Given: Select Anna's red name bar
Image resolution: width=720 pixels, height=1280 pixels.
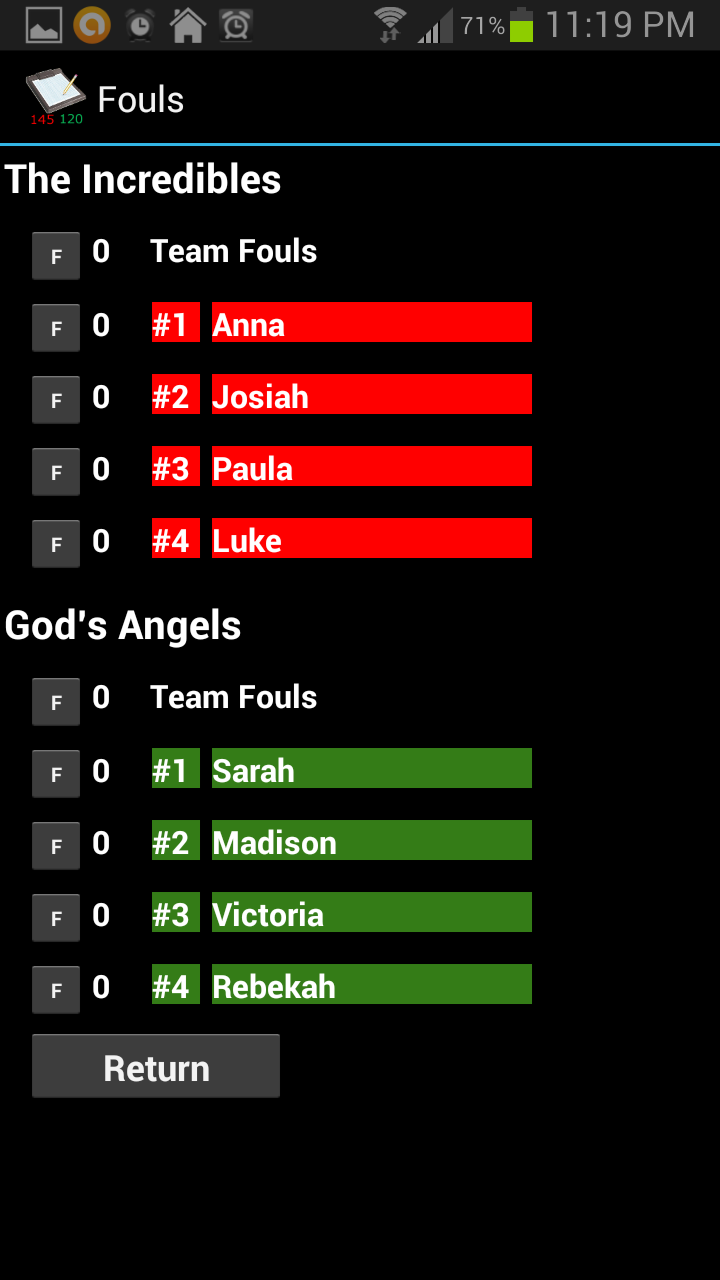Looking at the screenshot, I should pyautogui.click(x=370, y=323).
